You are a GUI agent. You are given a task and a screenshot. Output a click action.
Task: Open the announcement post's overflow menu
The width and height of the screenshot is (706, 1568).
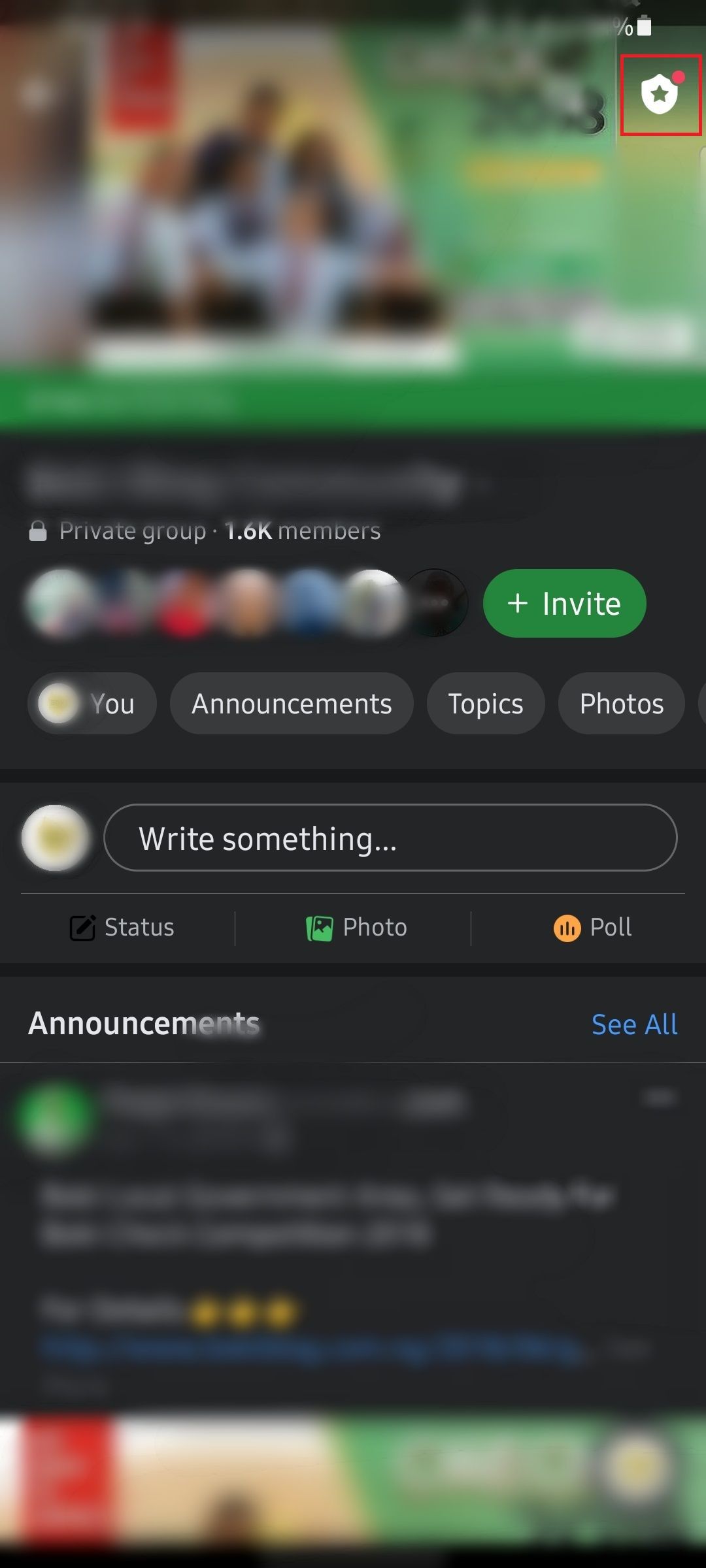(x=659, y=1098)
